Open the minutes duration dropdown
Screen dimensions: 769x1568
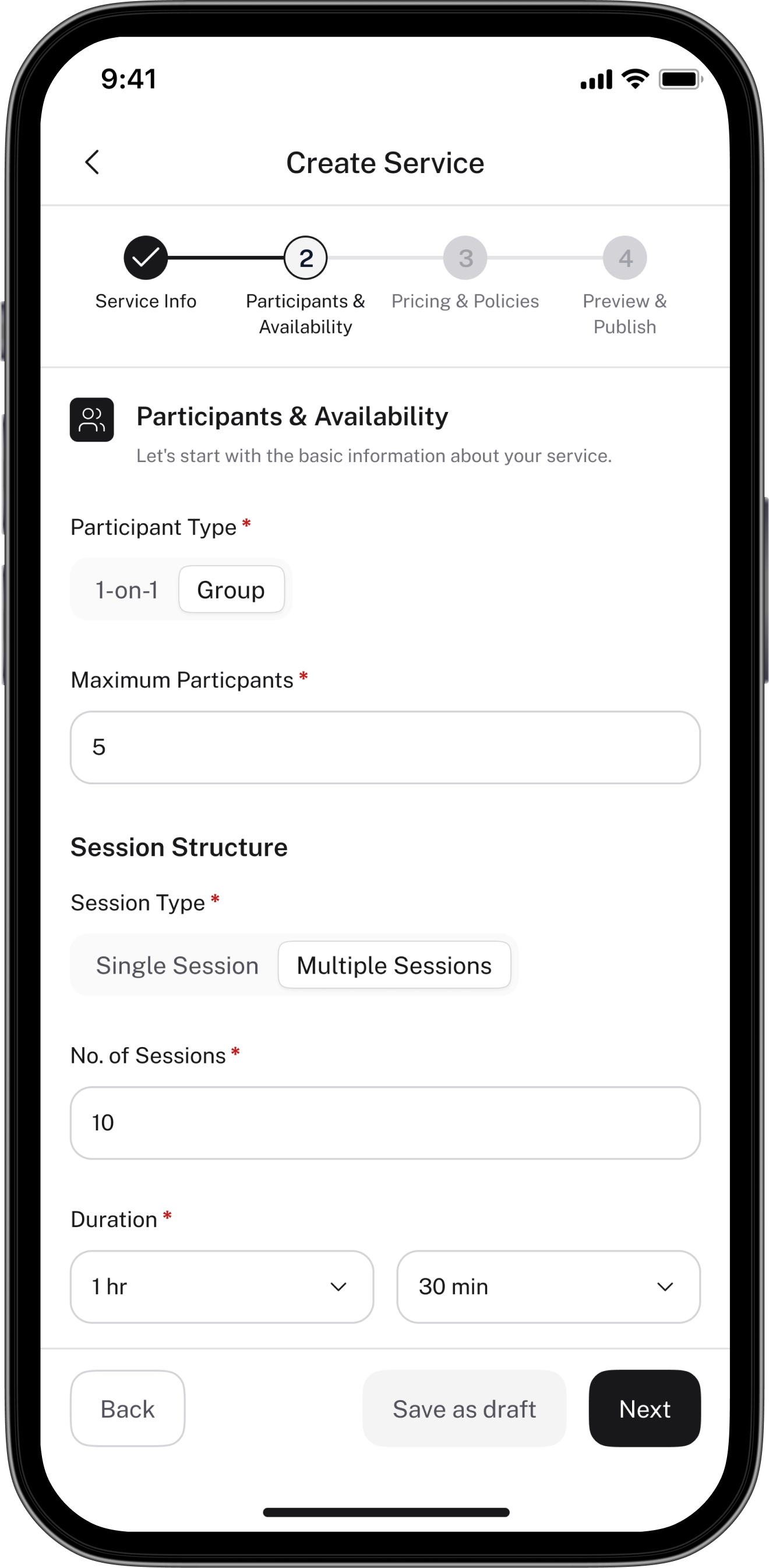point(548,1287)
